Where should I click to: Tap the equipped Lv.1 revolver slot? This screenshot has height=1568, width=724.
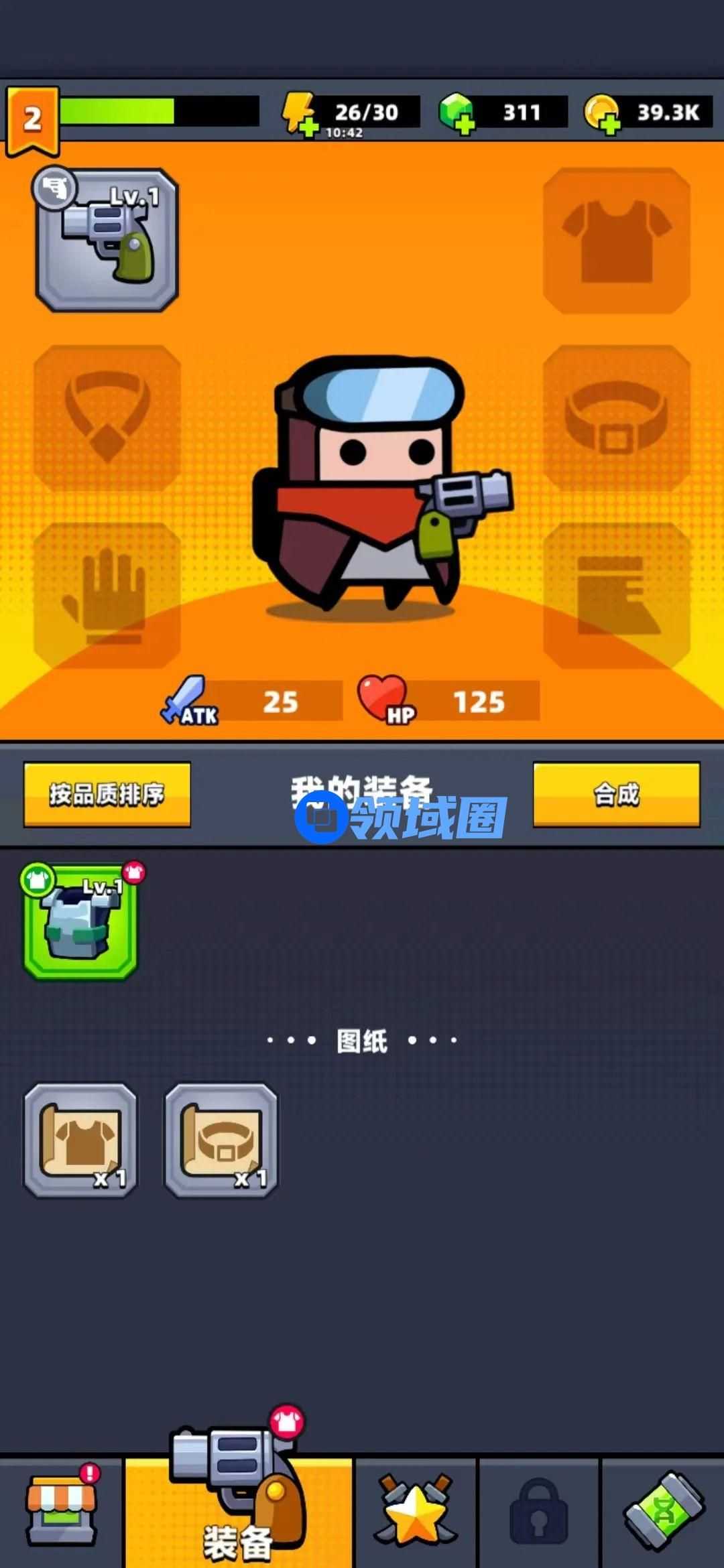pyautogui.click(x=107, y=239)
